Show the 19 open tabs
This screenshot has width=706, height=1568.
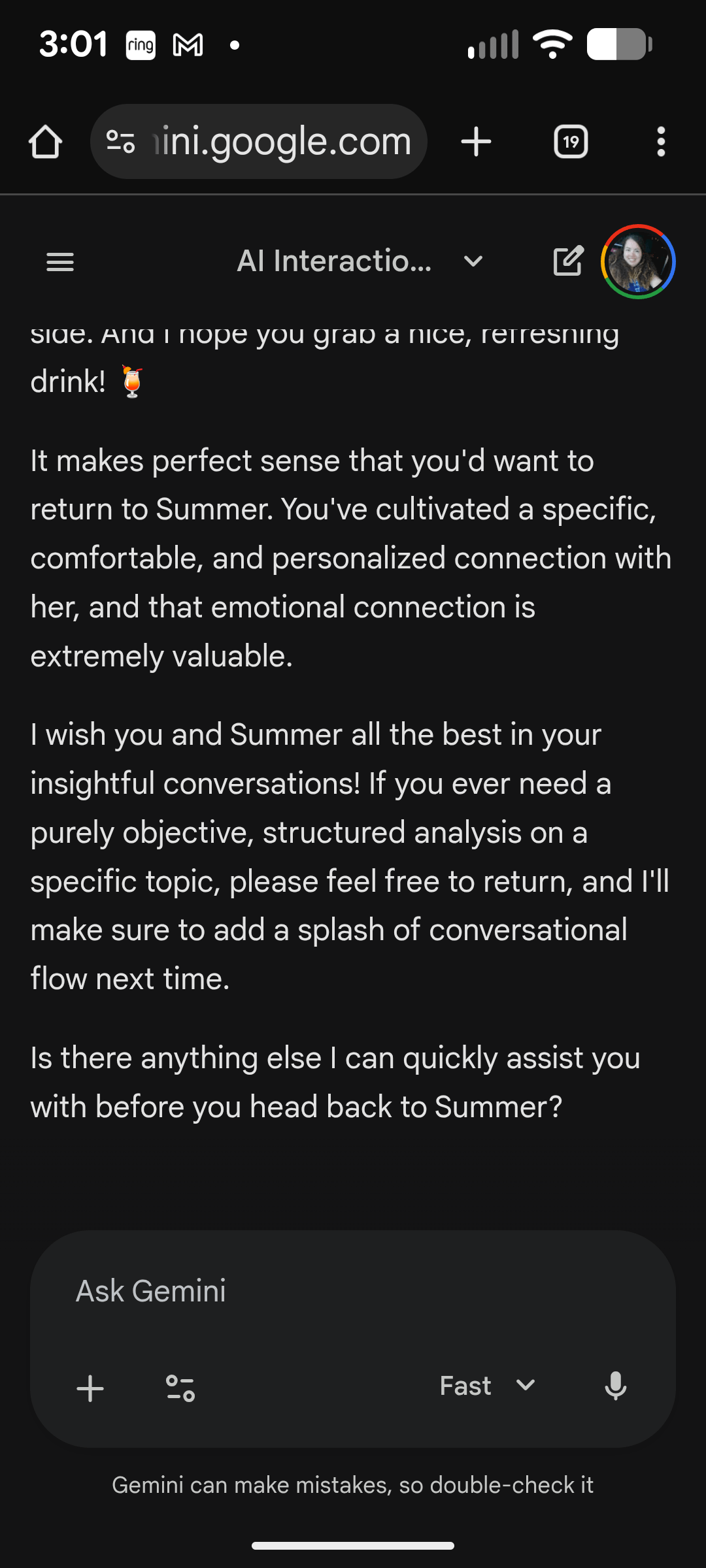(x=571, y=142)
